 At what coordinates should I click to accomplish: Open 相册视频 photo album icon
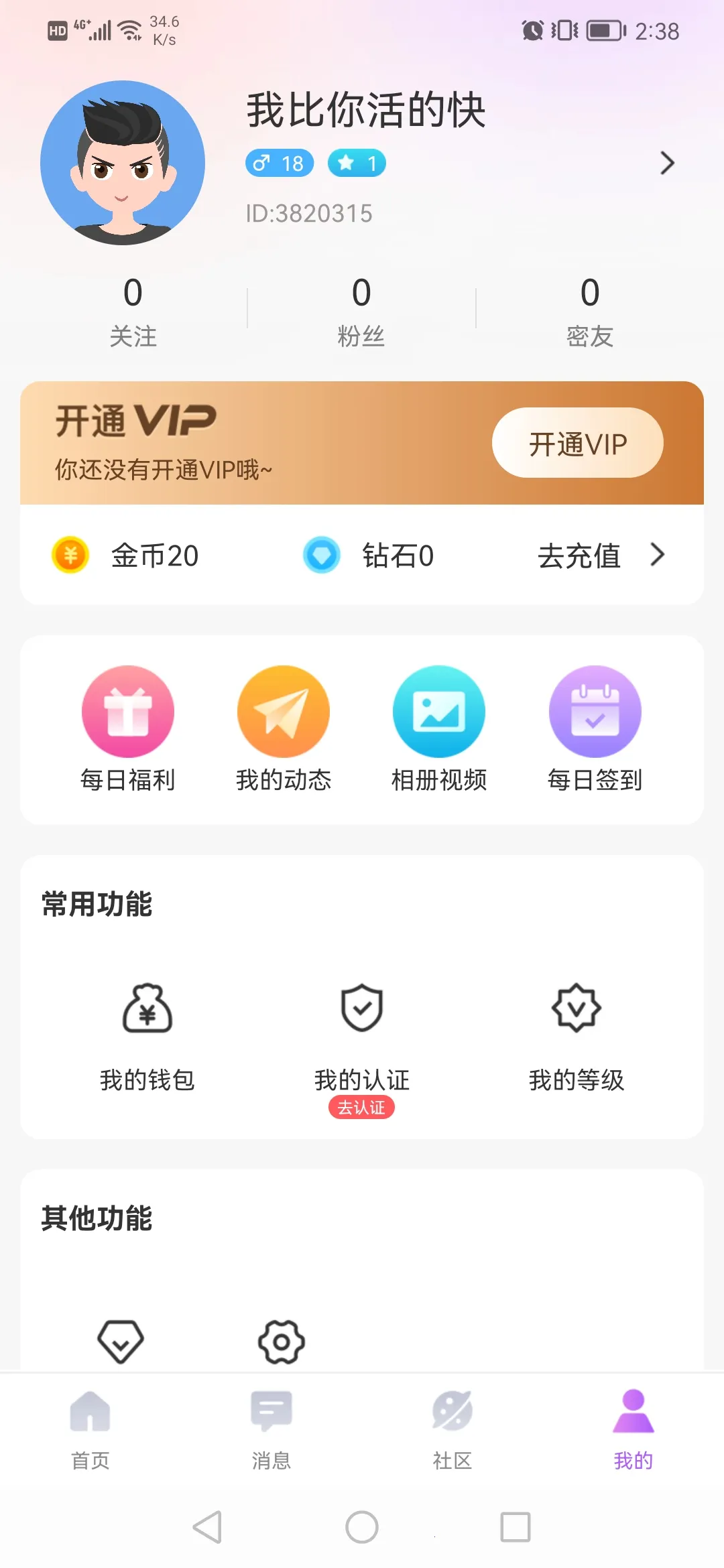pos(439,712)
